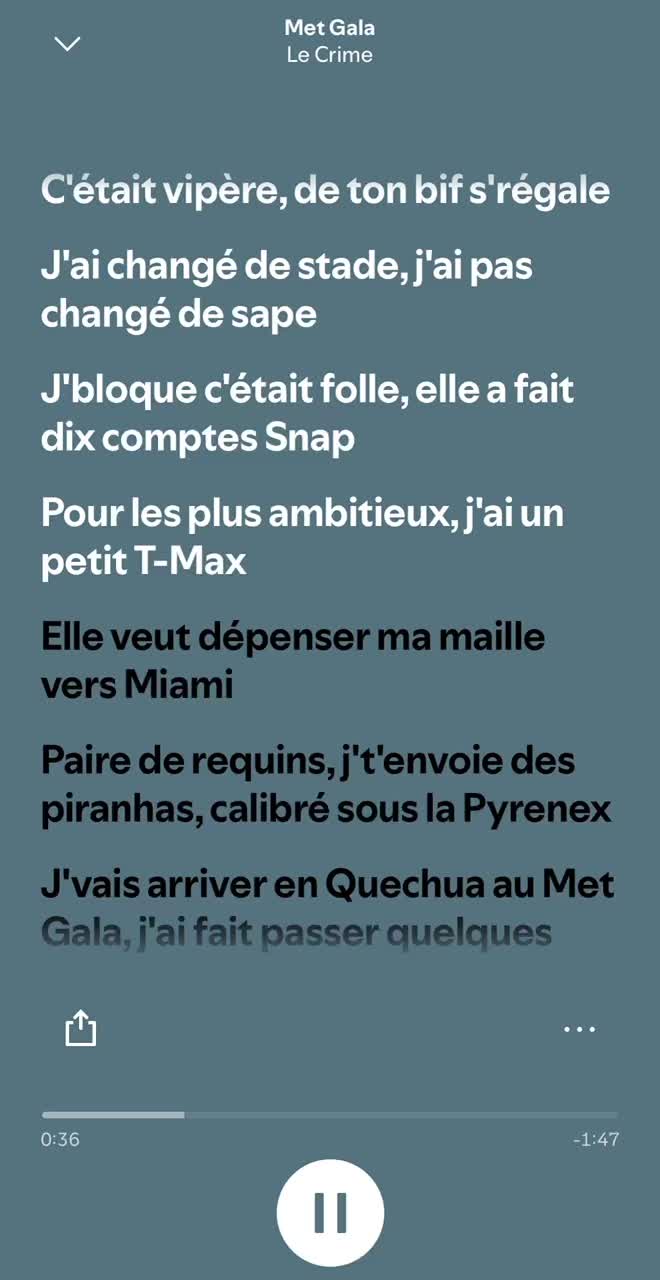Share the Met Gala lyrics
Viewport: 660px width, 1280px height.
coord(81,1027)
